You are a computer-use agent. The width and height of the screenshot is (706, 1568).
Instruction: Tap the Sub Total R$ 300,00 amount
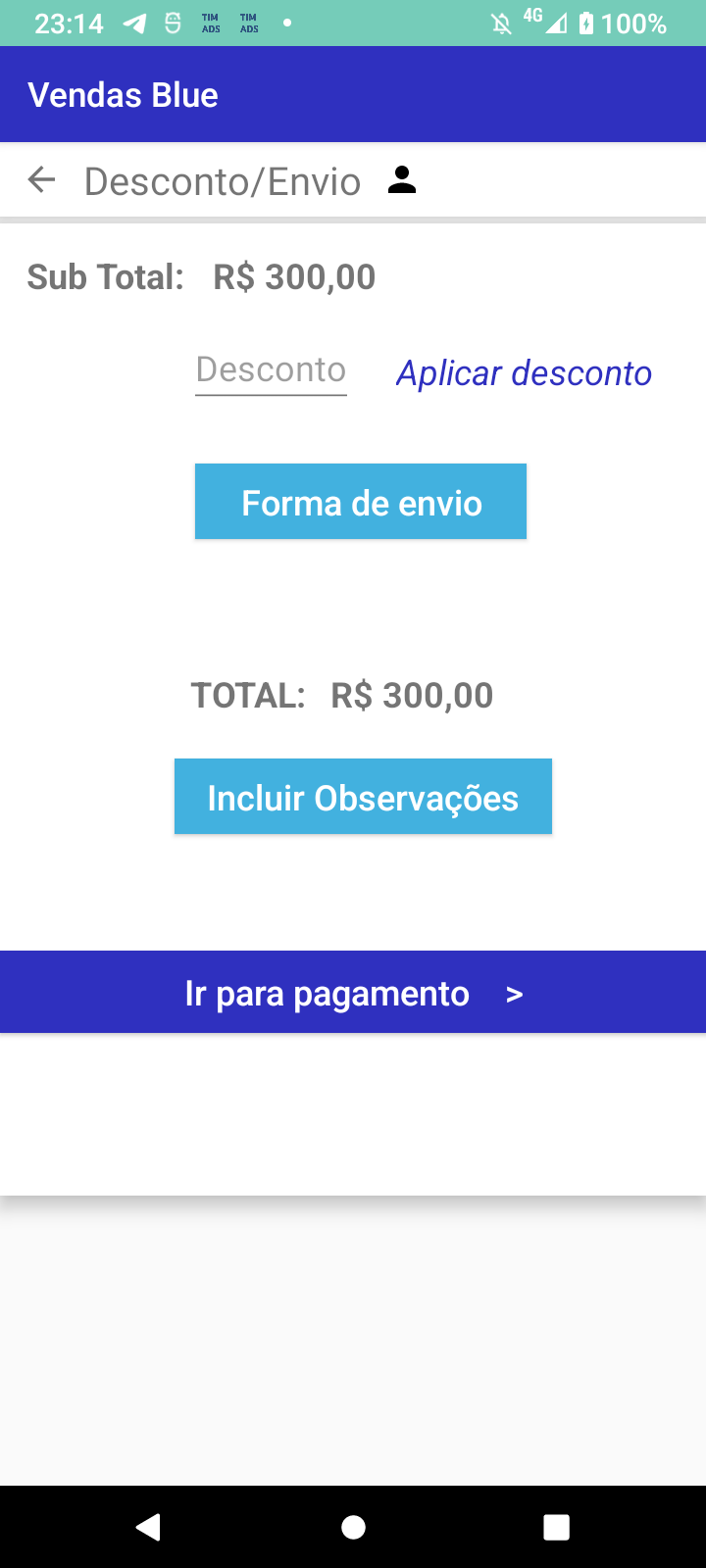pyautogui.click(x=294, y=276)
